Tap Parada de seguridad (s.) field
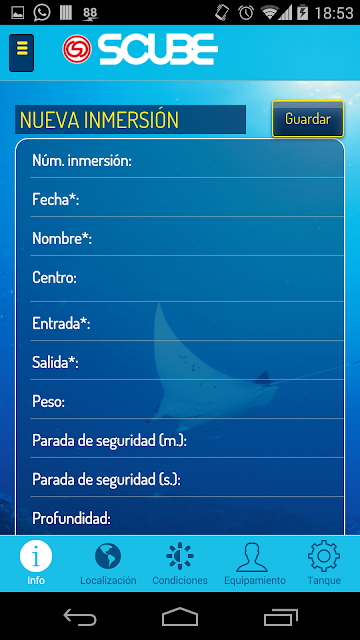The height and width of the screenshot is (640, 360). (187, 479)
